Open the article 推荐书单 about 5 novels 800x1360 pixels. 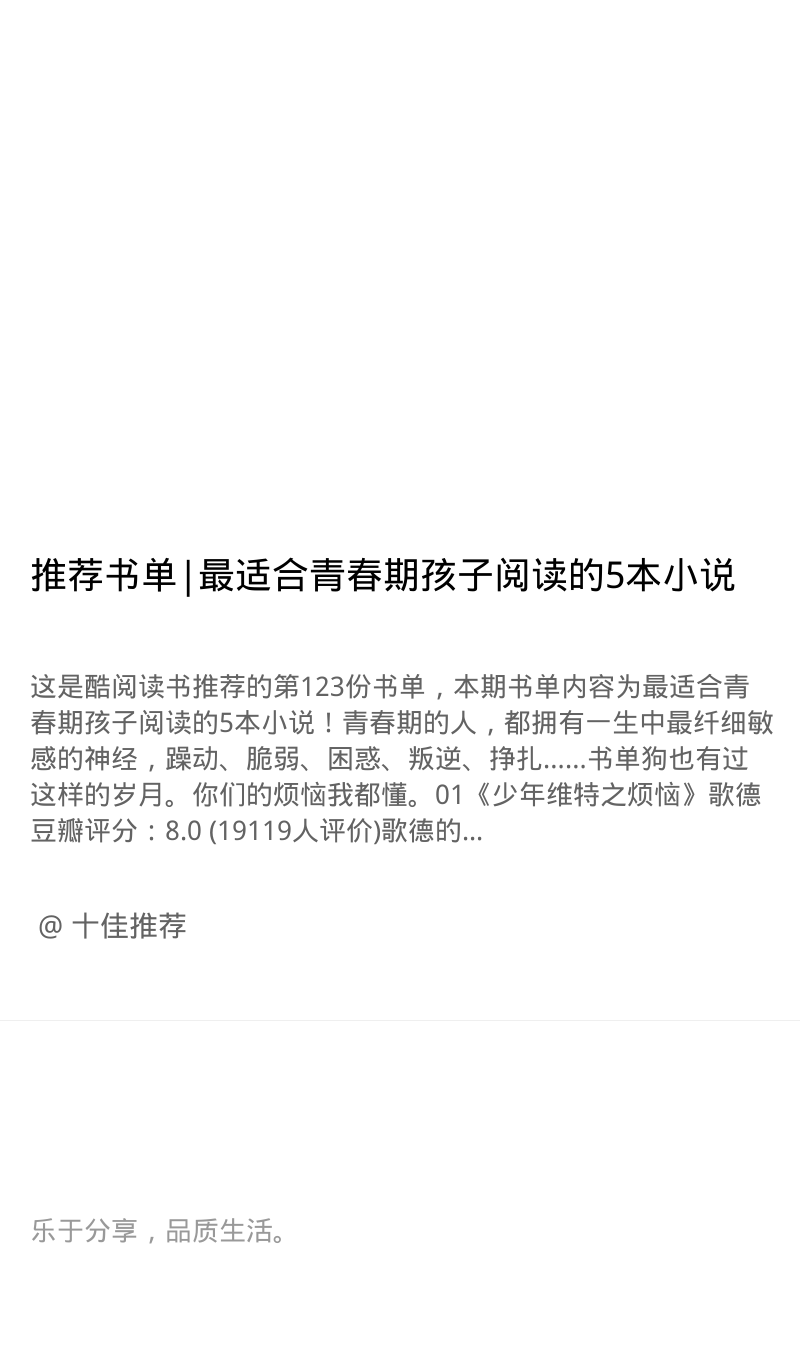[383, 576]
